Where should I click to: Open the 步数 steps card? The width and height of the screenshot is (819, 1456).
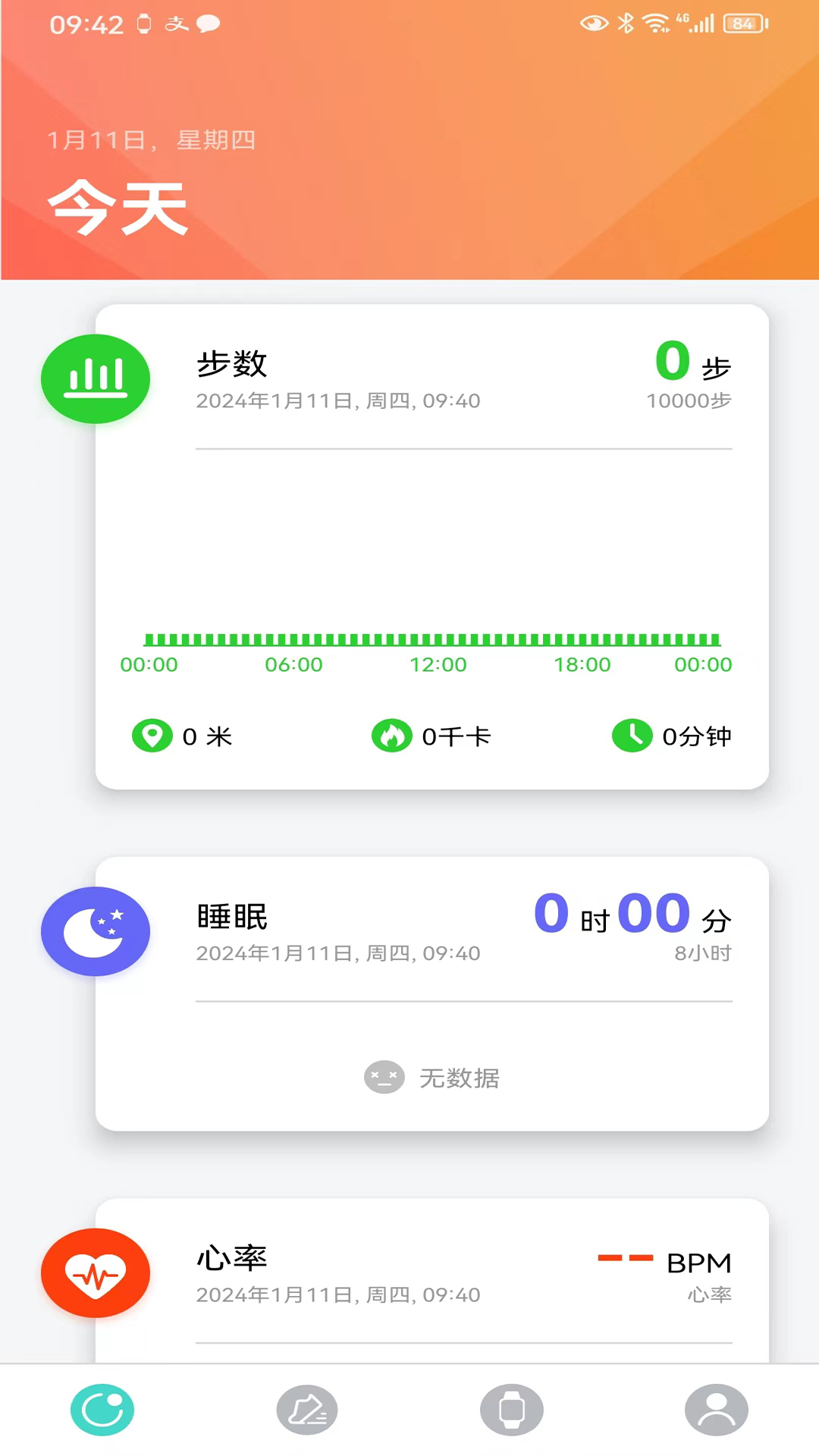click(x=432, y=542)
